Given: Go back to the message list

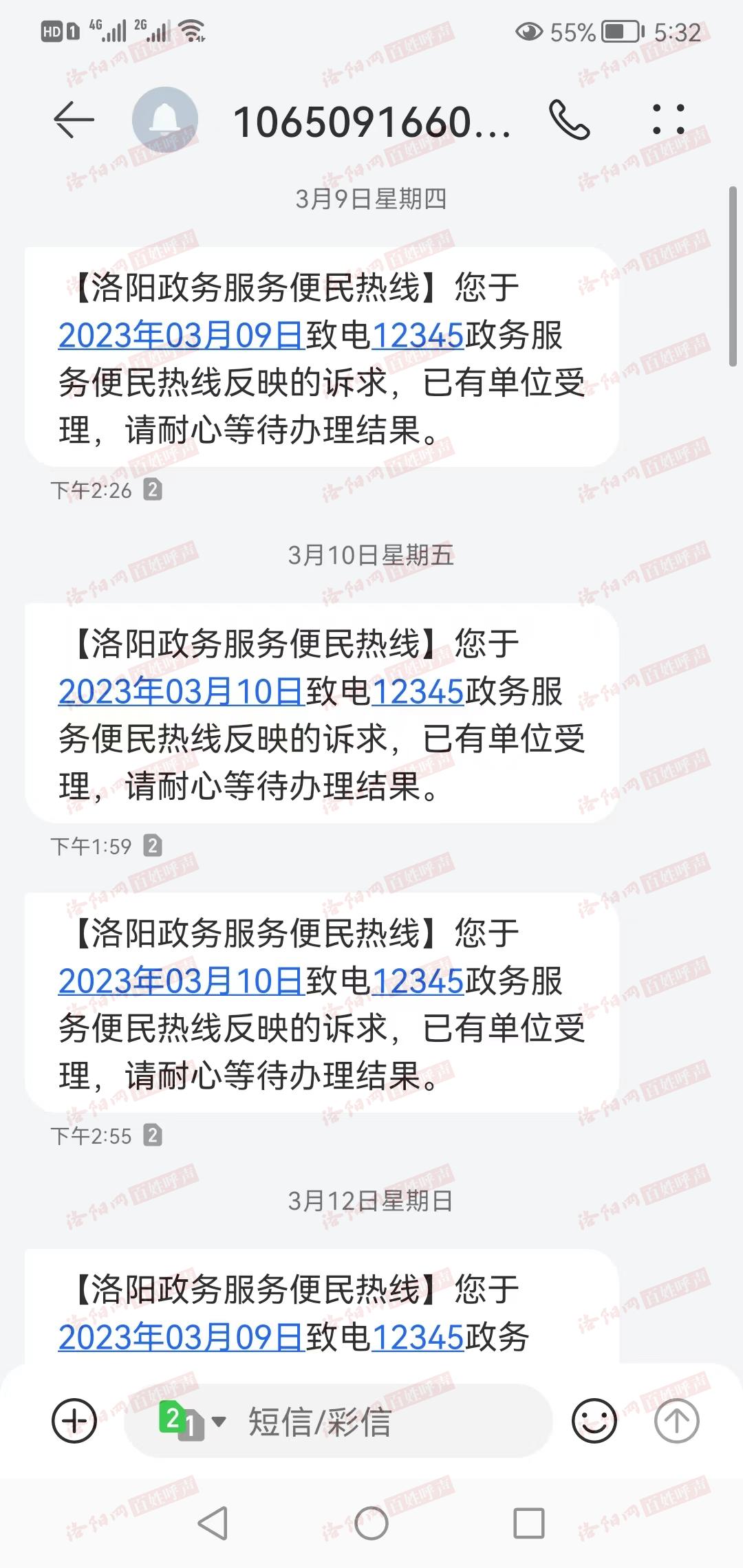Looking at the screenshot, I should pyautogui.click(x=74, y=120).
